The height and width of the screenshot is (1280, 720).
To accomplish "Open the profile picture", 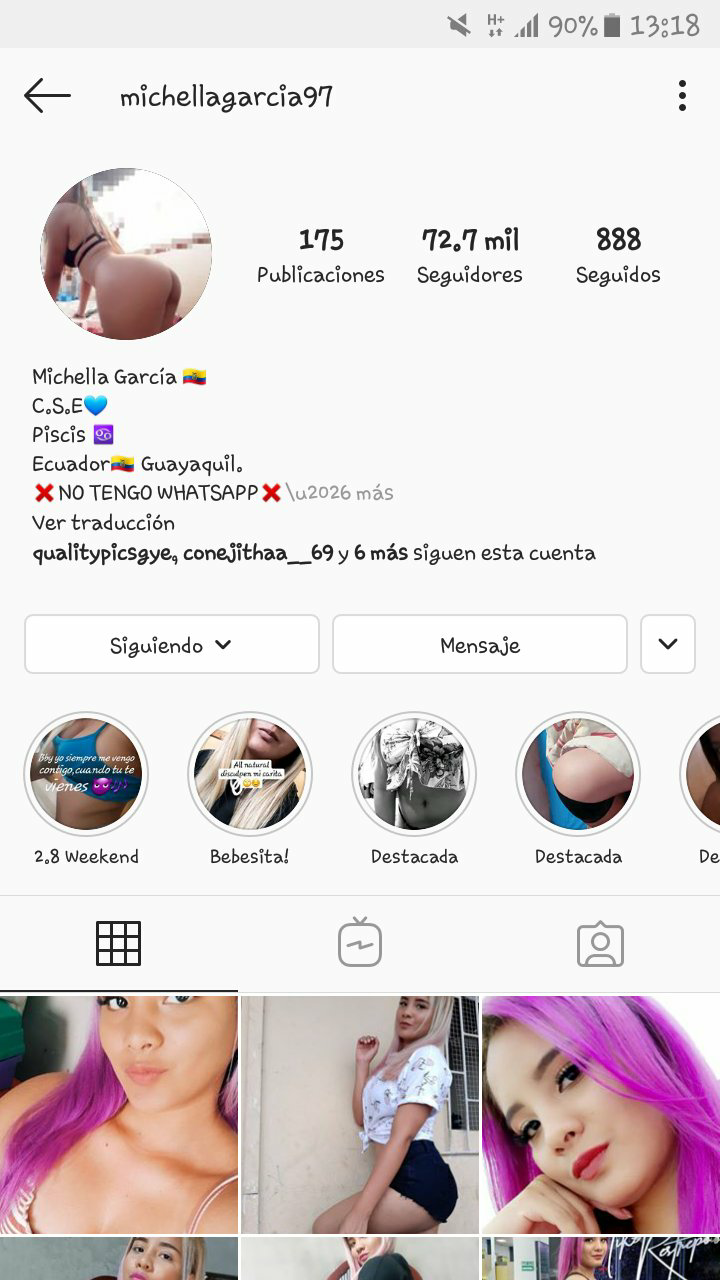I will click(x=126, y=254).
